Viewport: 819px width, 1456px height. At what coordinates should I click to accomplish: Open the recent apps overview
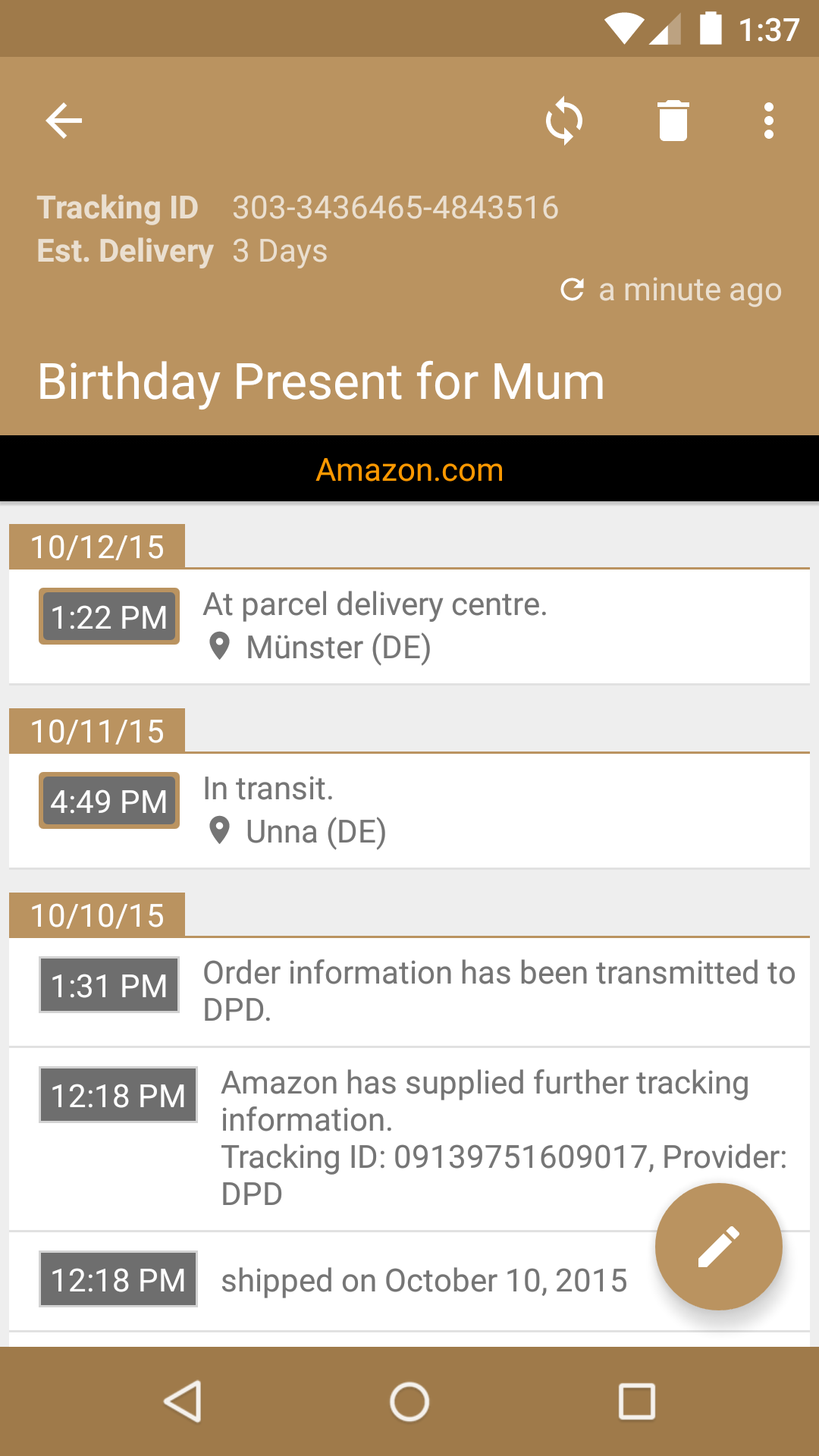point(637,1401)
